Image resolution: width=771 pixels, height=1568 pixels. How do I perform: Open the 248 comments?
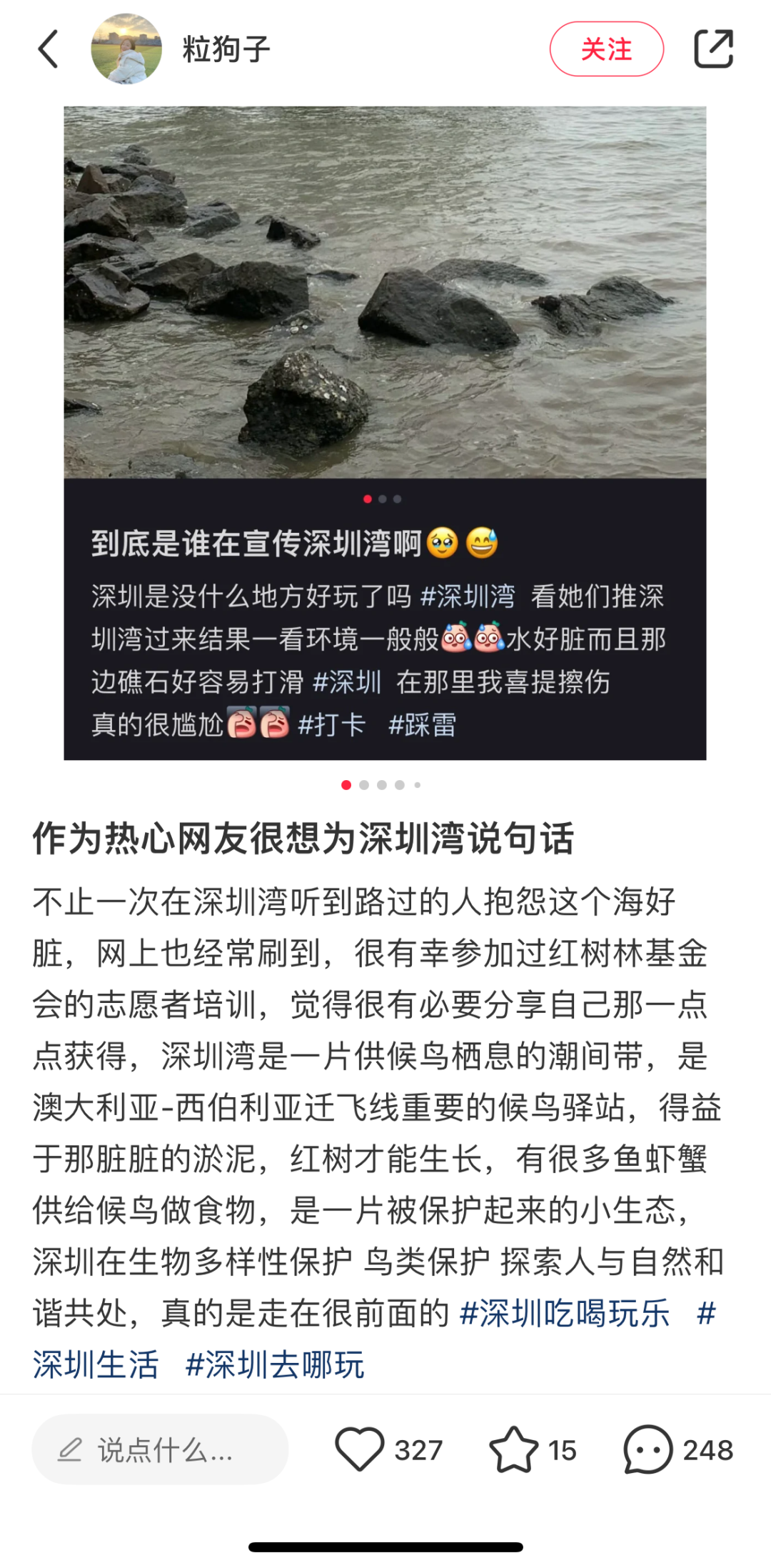[677, 1449]
